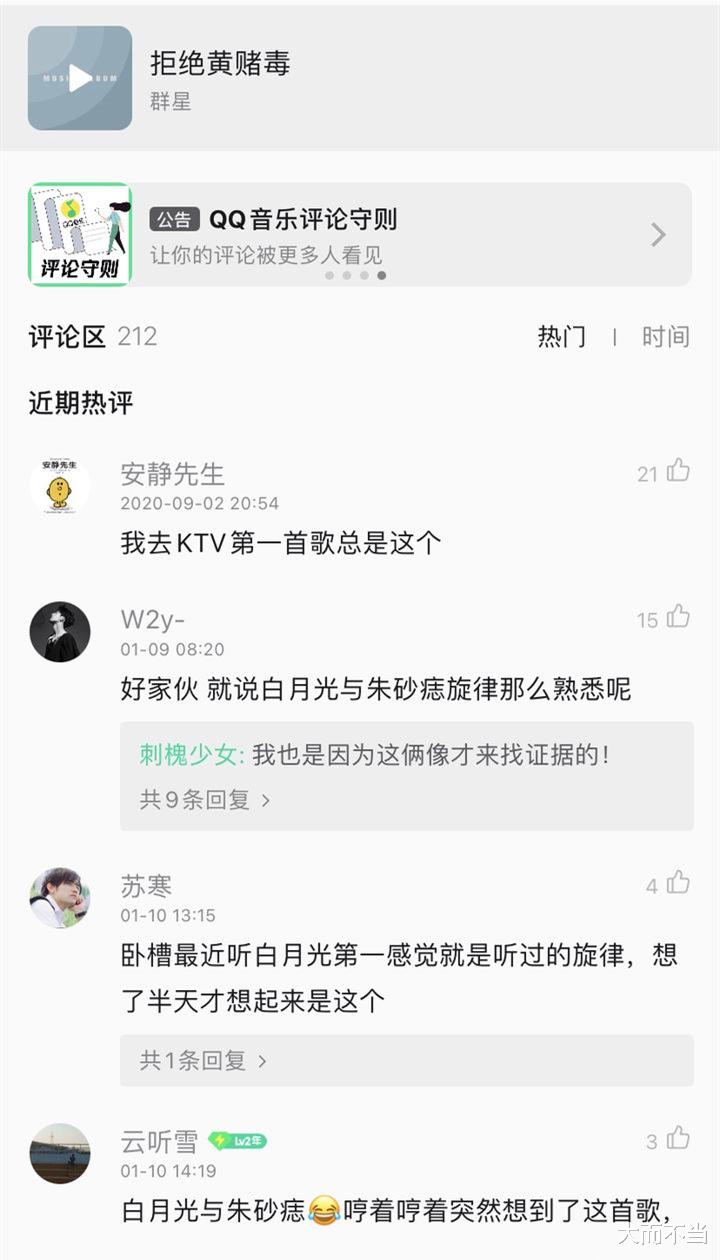The width and height of the screenshot is (720, 1260).
Task: Open 苏寒's profile avatar
Action: [x=59, y=897]
